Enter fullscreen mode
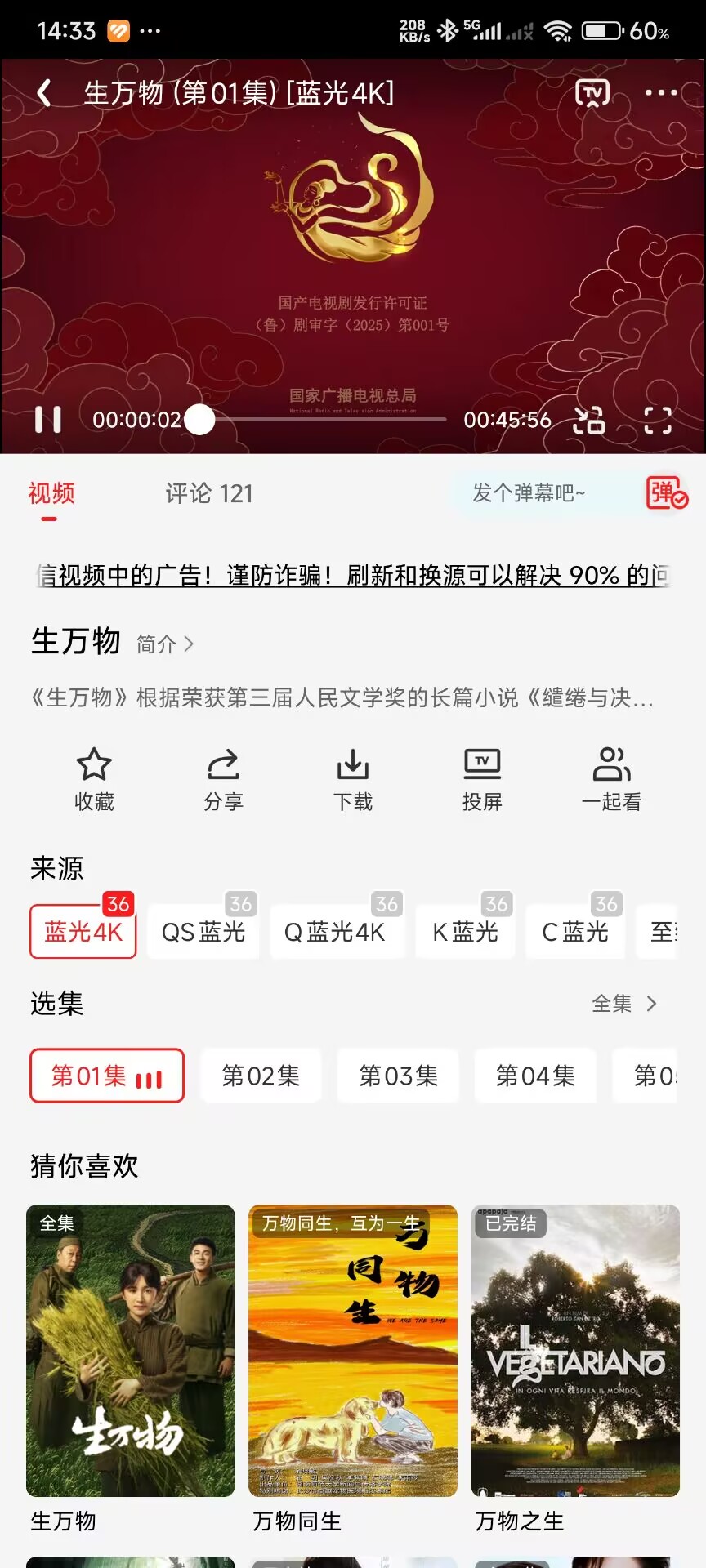This screenshot has width=706, height=1568. (x=657, y=420)
